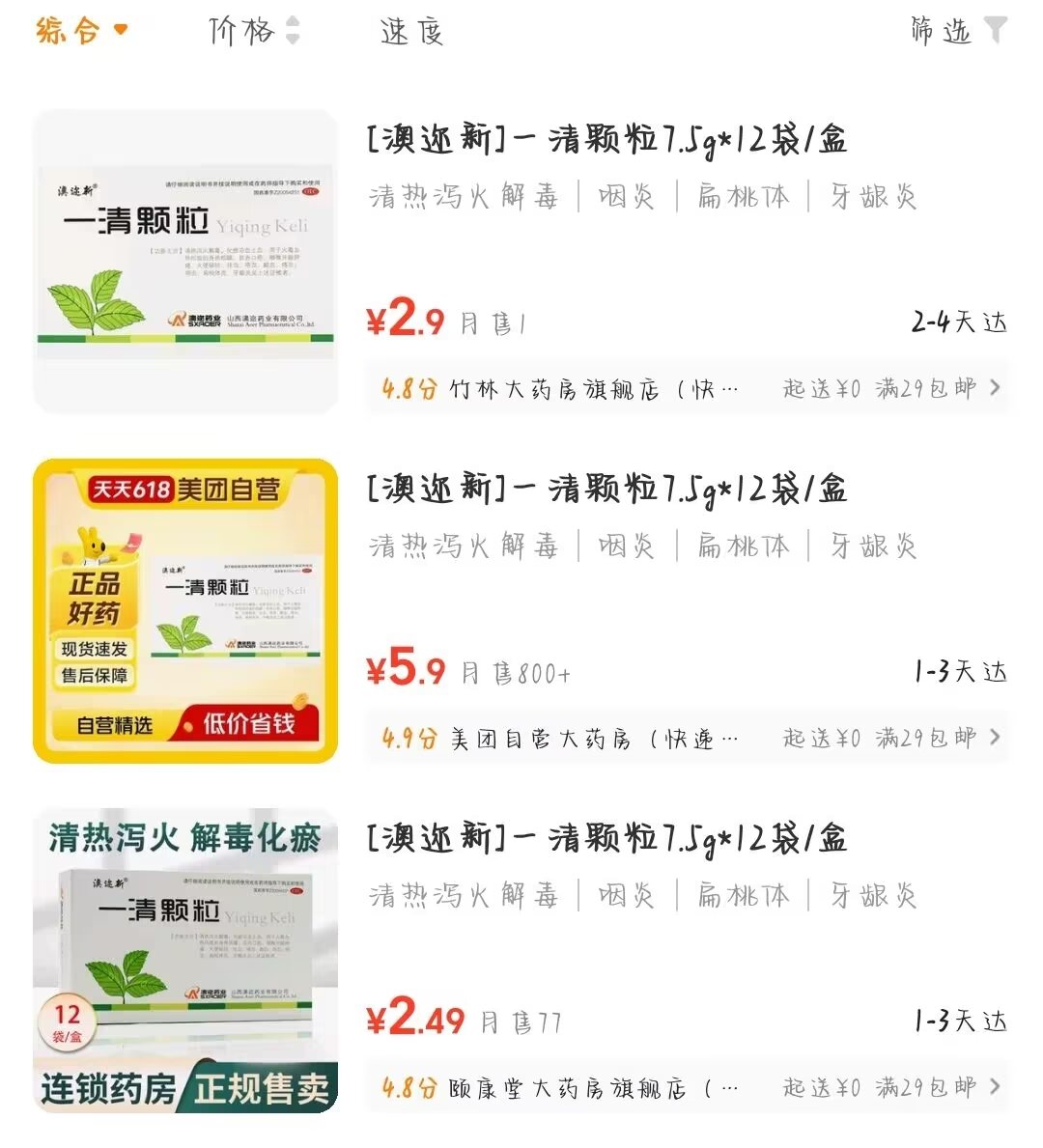The width and height of the screenshot is (1043, 1148).
Task: Visit 颐康堂大药房旗舰店 store page
Action: point(686,1088)
